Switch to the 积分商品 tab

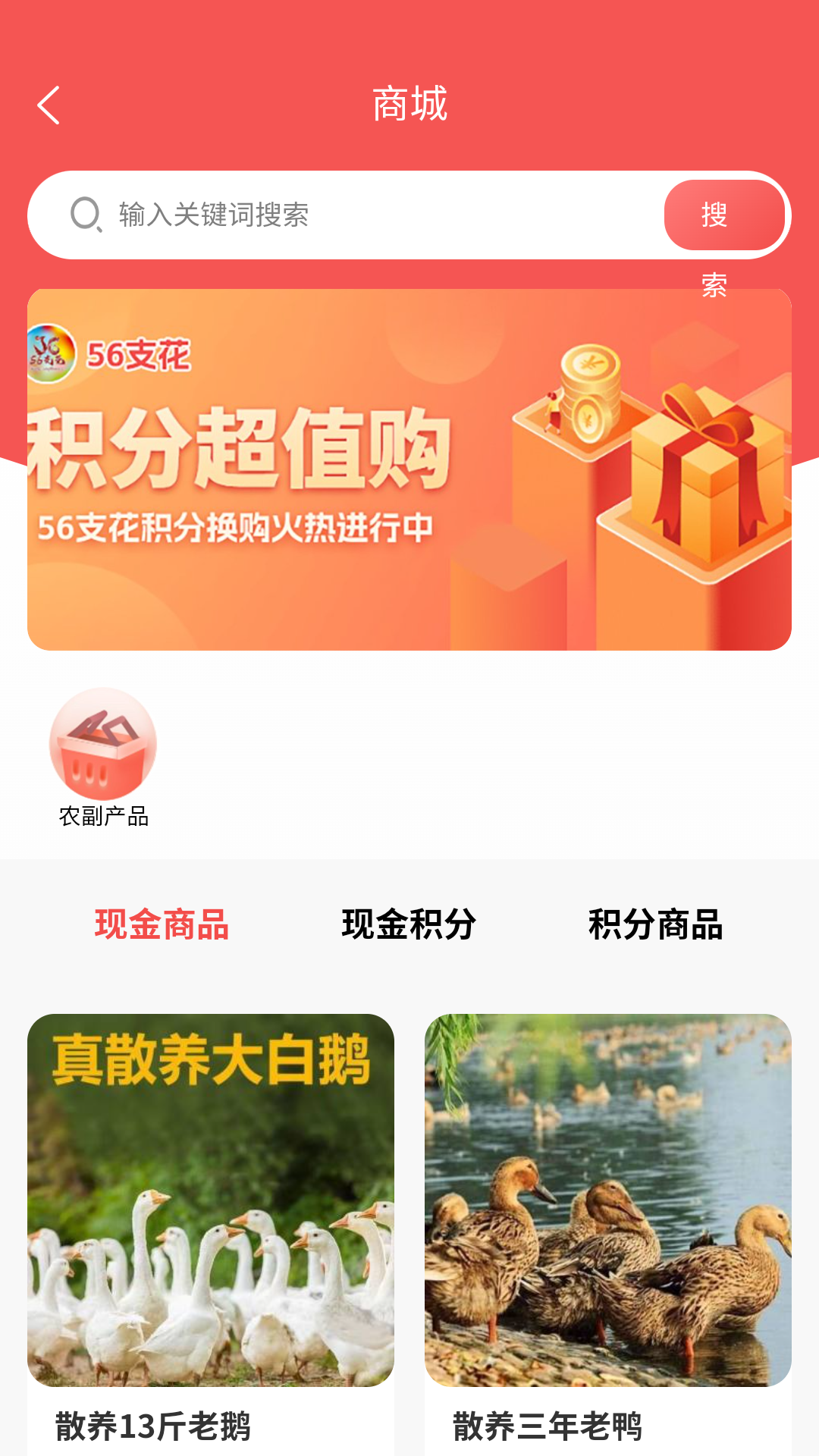pos(655,924)
